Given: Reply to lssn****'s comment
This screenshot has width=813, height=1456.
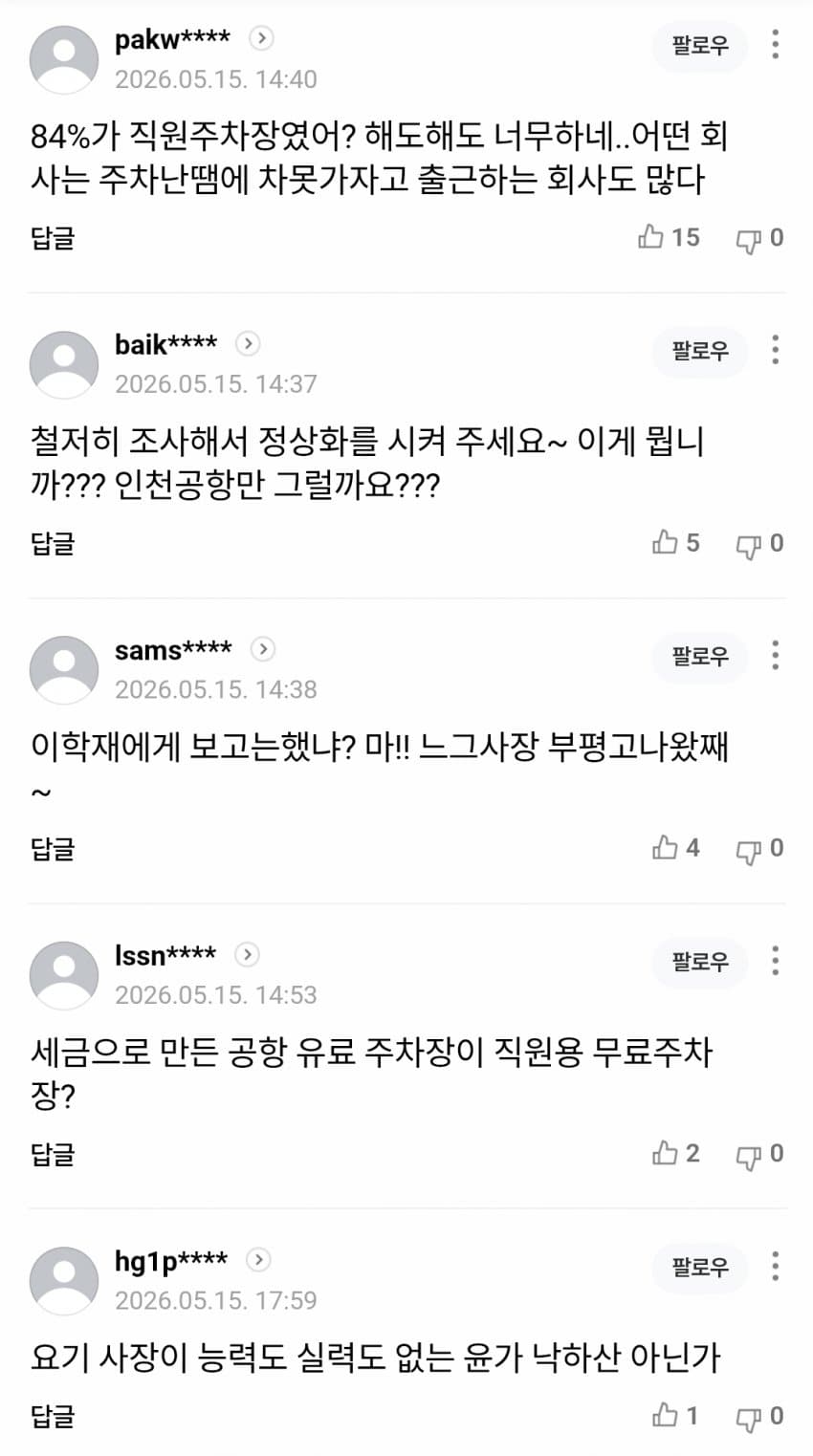Looking at the screenshot, I should point(53,1154).
